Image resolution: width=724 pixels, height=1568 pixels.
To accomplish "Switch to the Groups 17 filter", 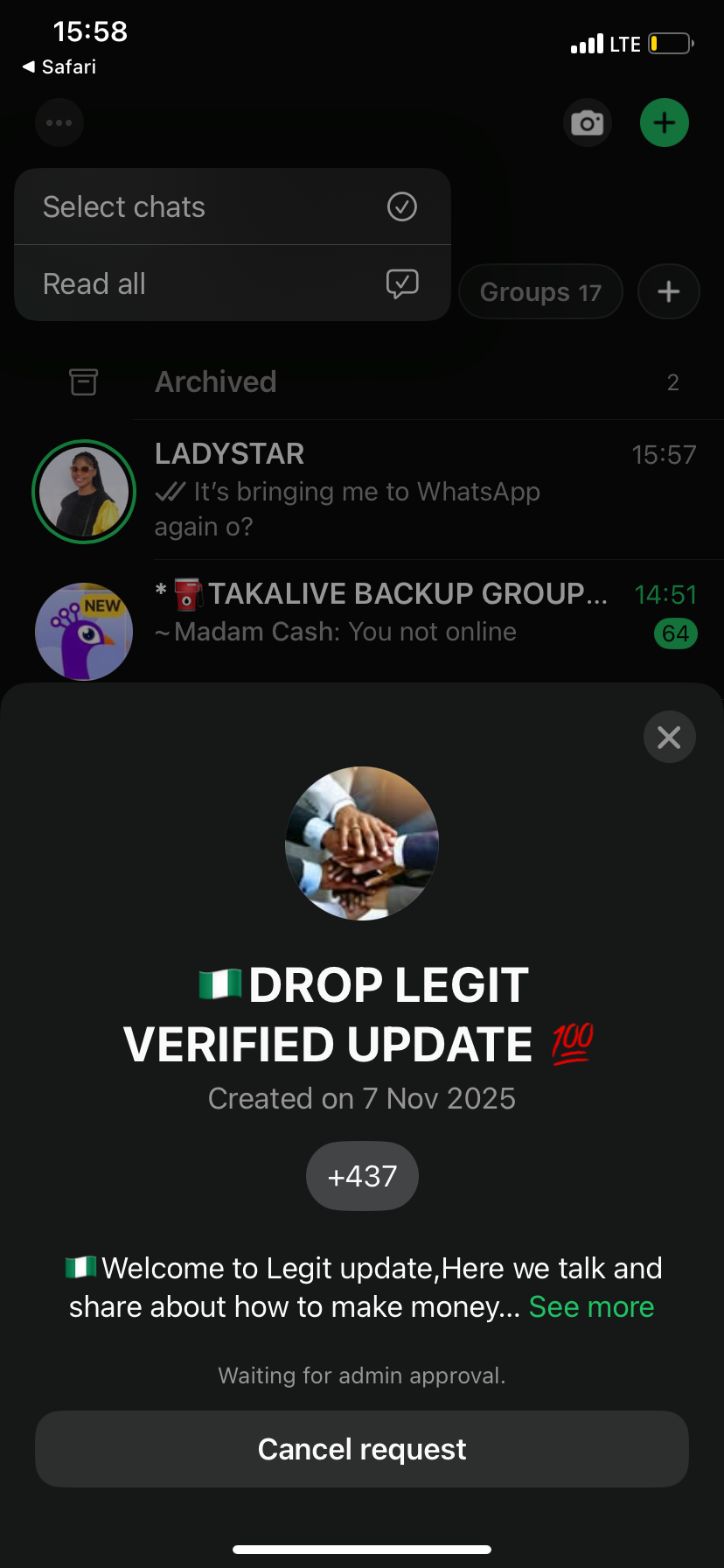I will pyautogui.click(x=540, y=292).
